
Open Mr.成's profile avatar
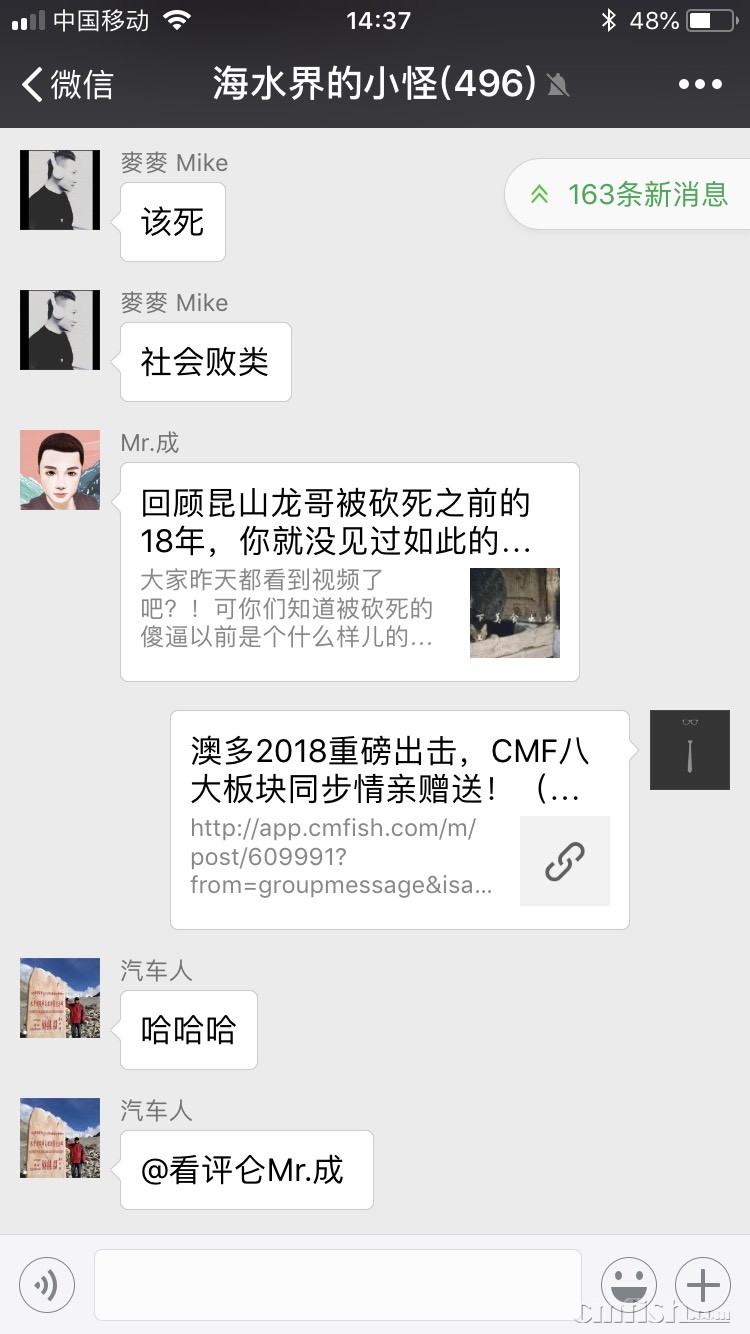tap(59, 469)
